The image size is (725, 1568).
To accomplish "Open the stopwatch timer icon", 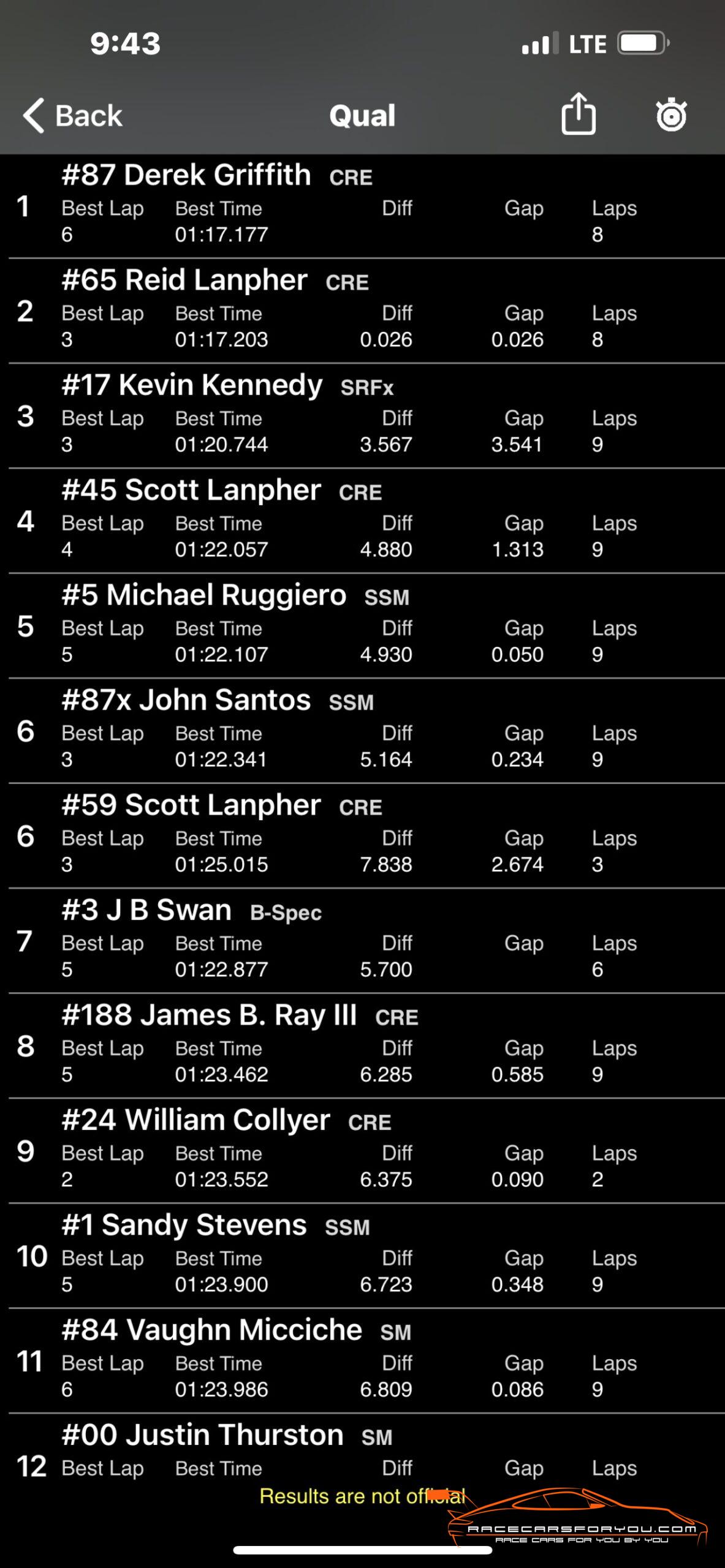I will click(x=671, y=115).
